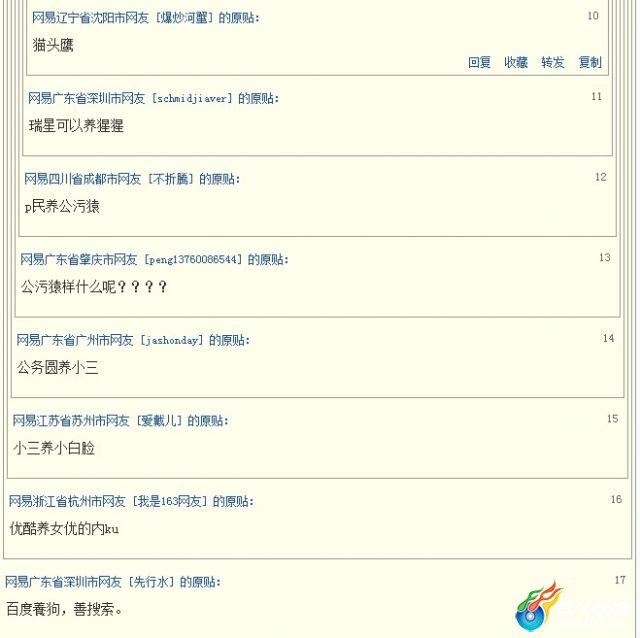Tap 回复 under the 猫头鹰 comment
Viewport: 640px width, 638px height.
480,62
